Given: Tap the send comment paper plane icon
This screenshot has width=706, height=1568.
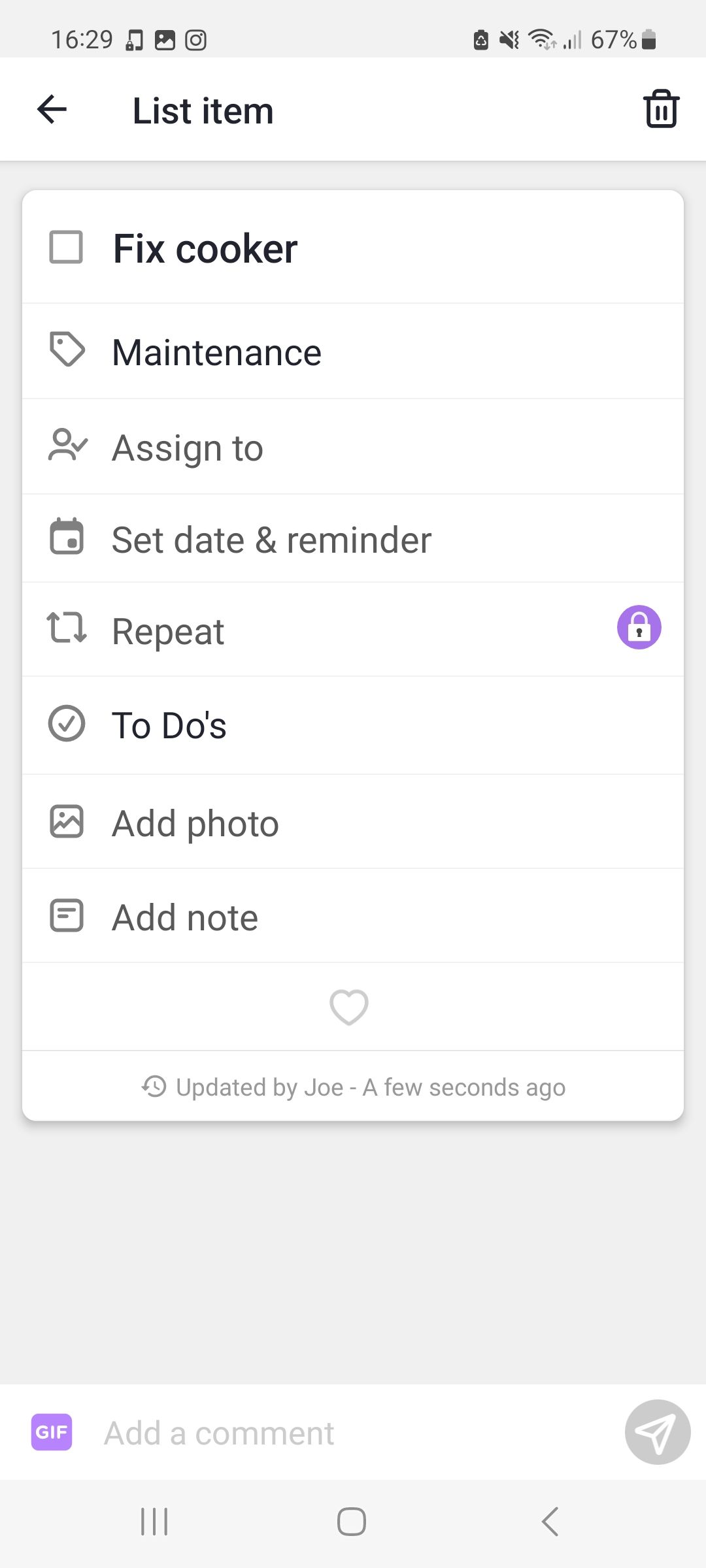Looking at the screenshot, I should click(x=658, y=1431).
